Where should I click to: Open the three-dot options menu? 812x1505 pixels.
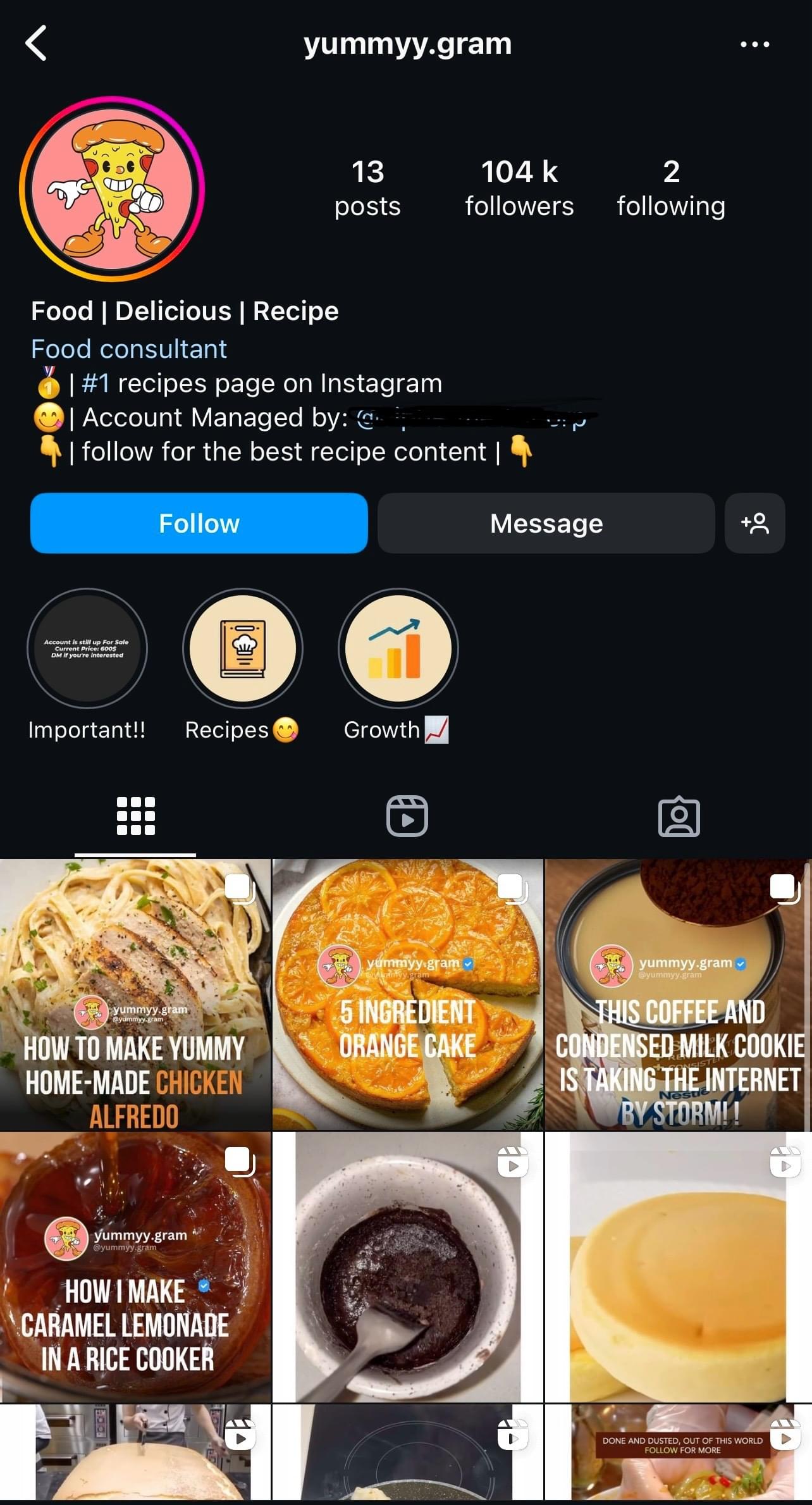(x=754, y=44)
